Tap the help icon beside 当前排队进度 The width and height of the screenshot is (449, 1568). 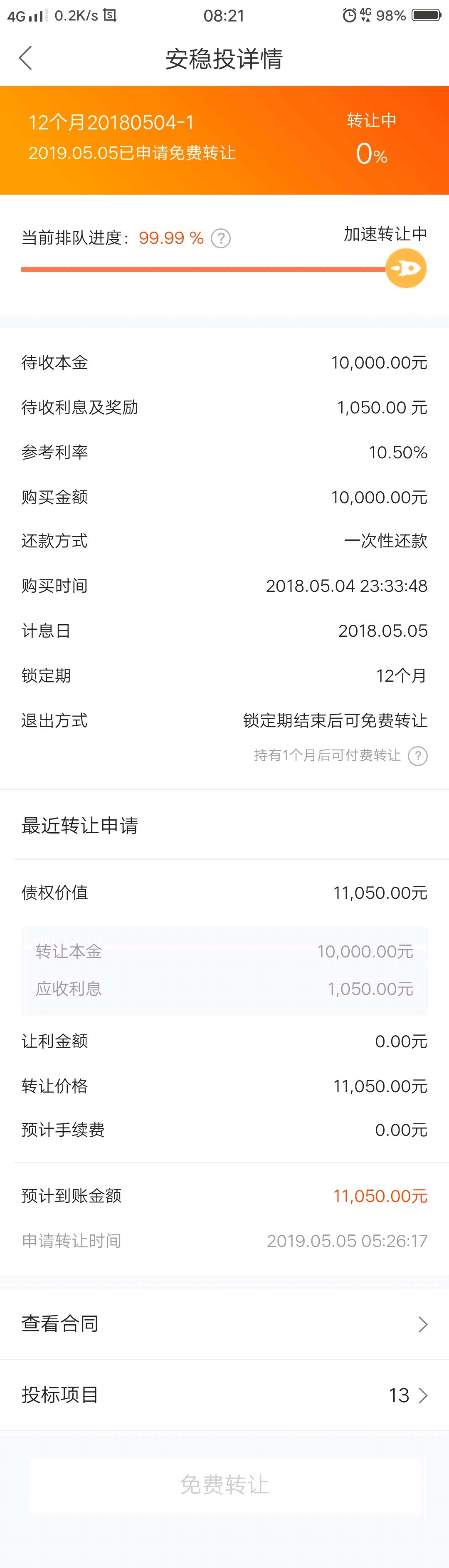click(x=220, y=238)
